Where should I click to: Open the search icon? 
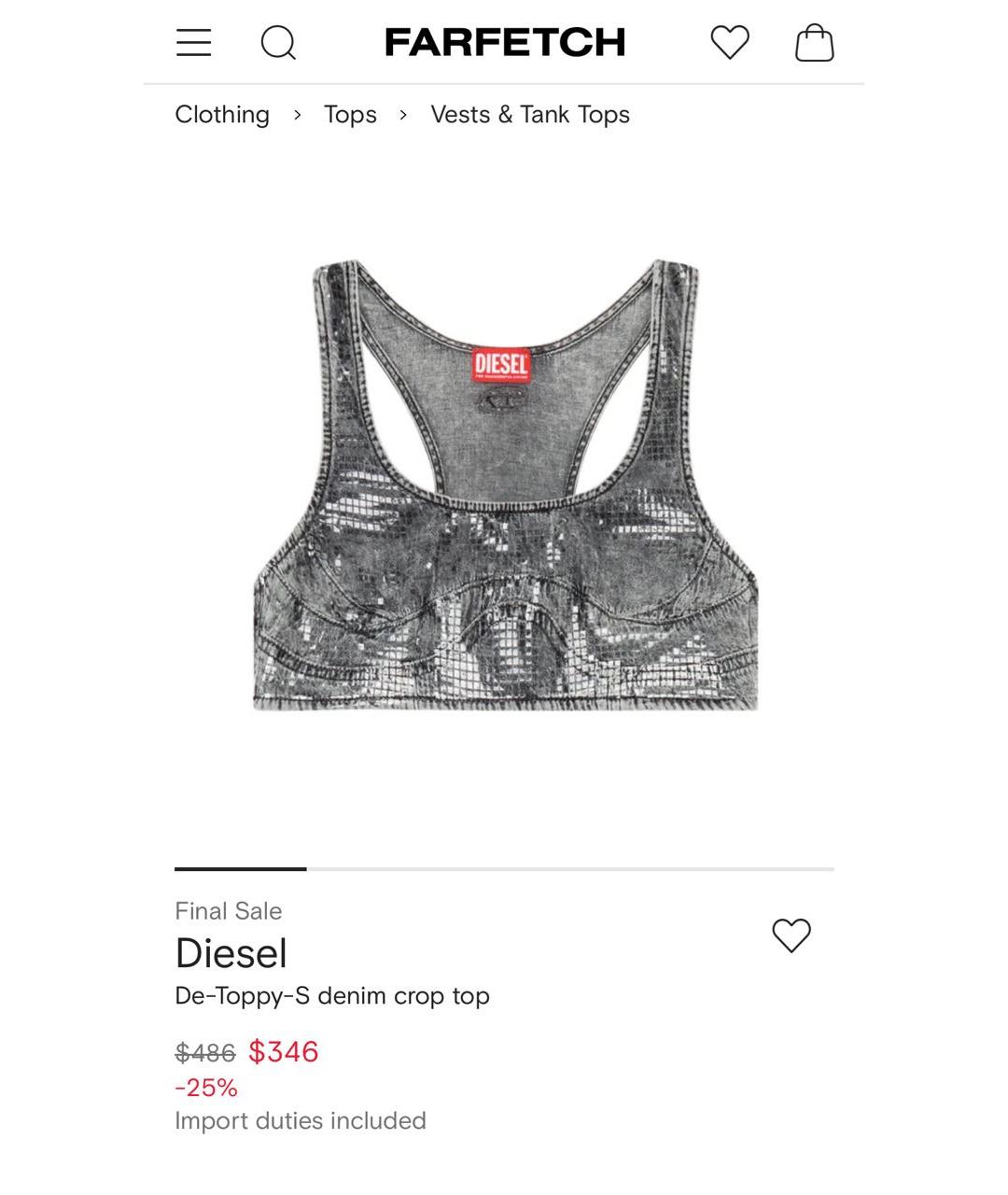pos(278,43)
